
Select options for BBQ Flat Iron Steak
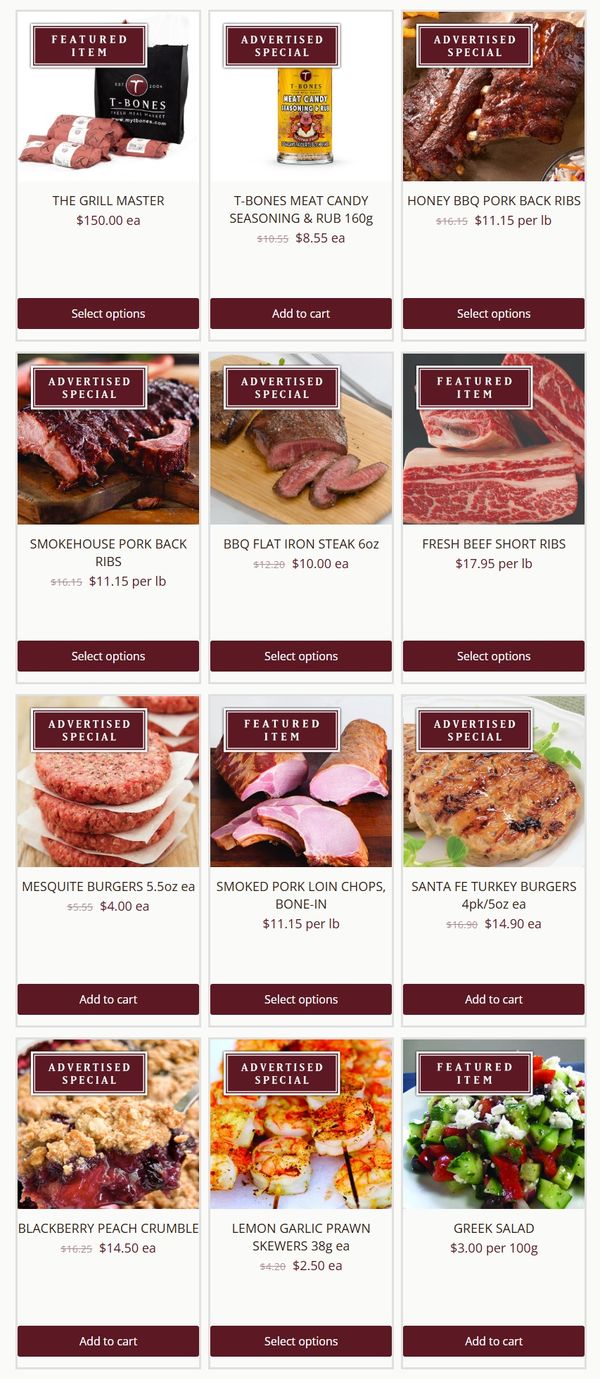coord(301,657)
